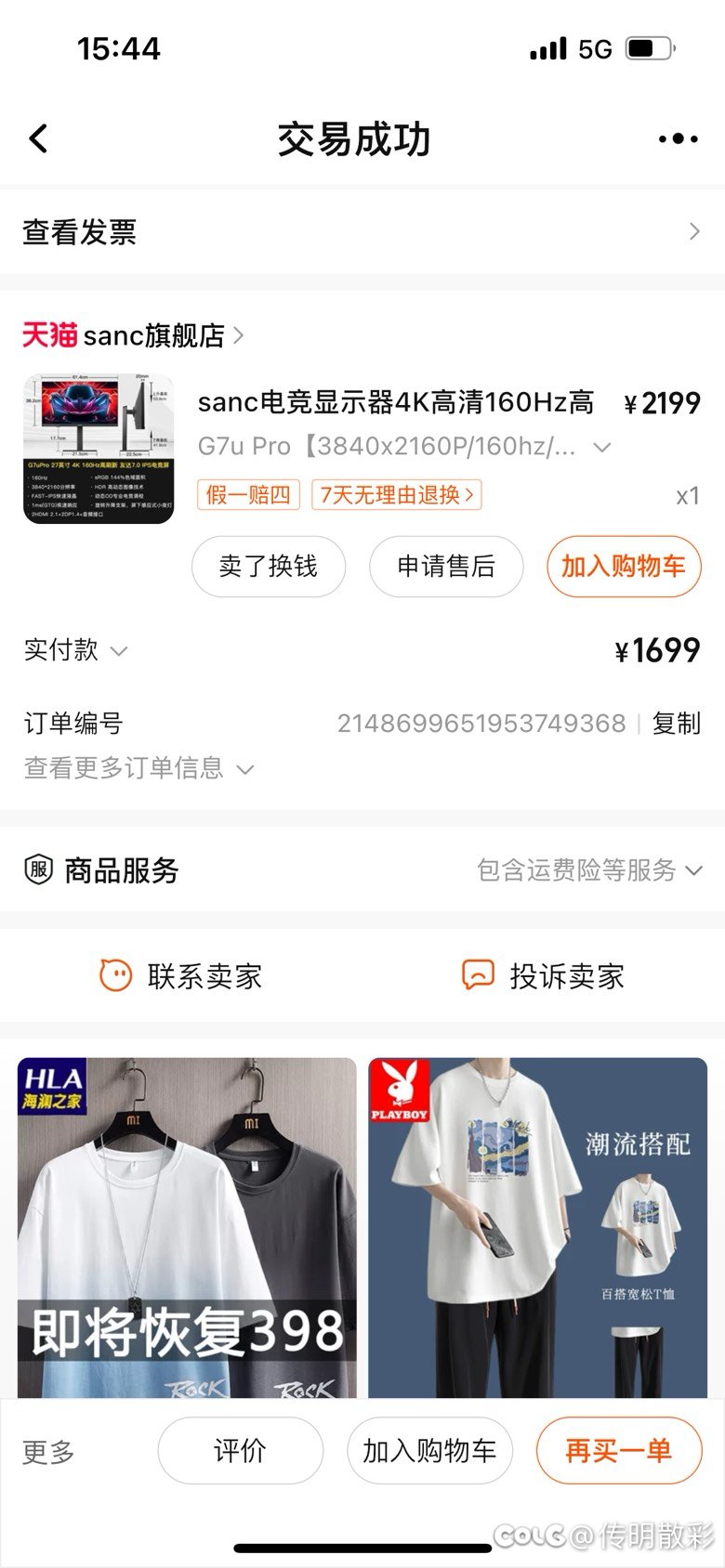Add the monitor to cart beside 申请售后
This screenshot has height=1568, width=725.
click(x=624, y=567)
